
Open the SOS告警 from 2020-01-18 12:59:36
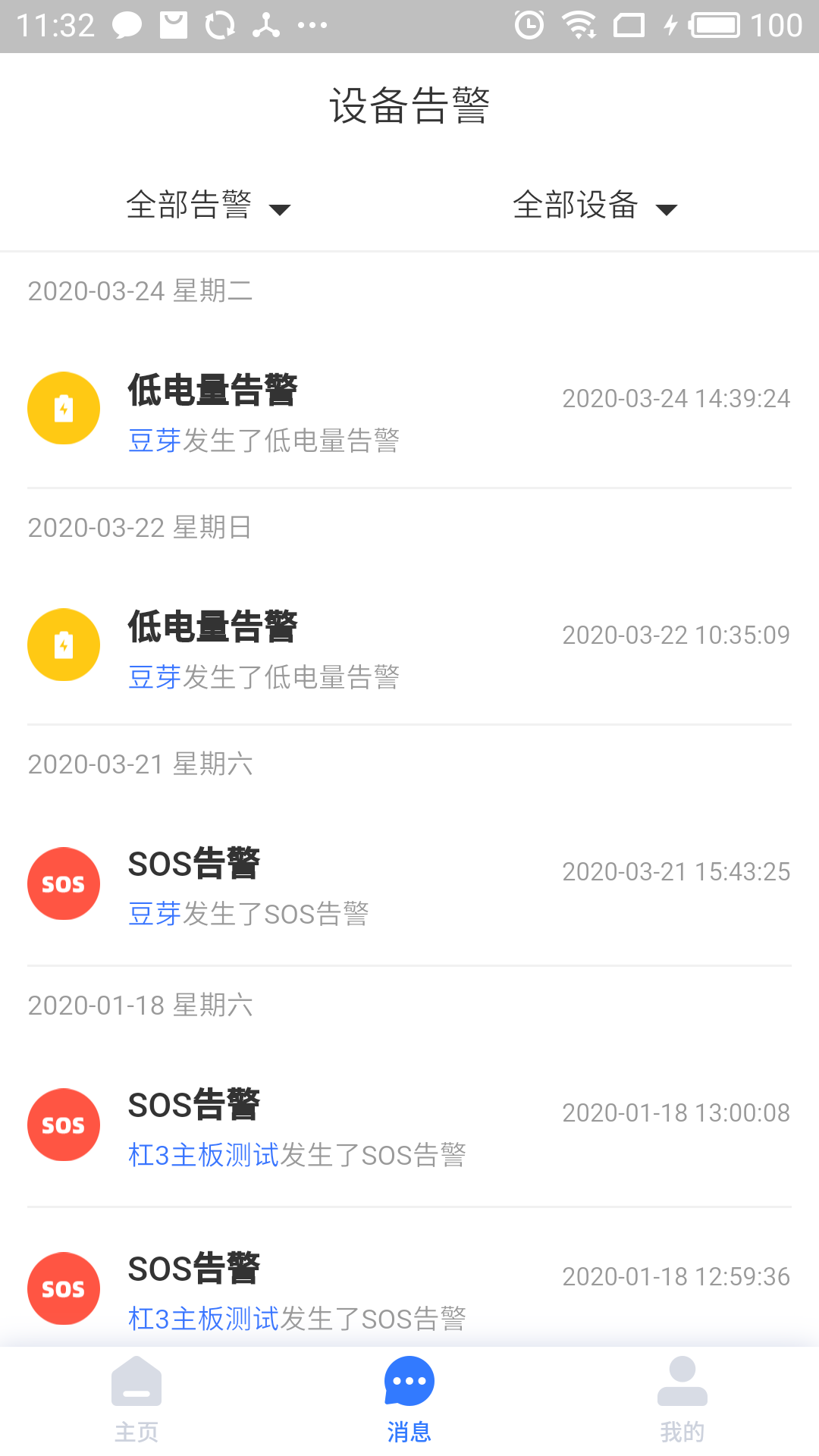tap(409, 1291)
